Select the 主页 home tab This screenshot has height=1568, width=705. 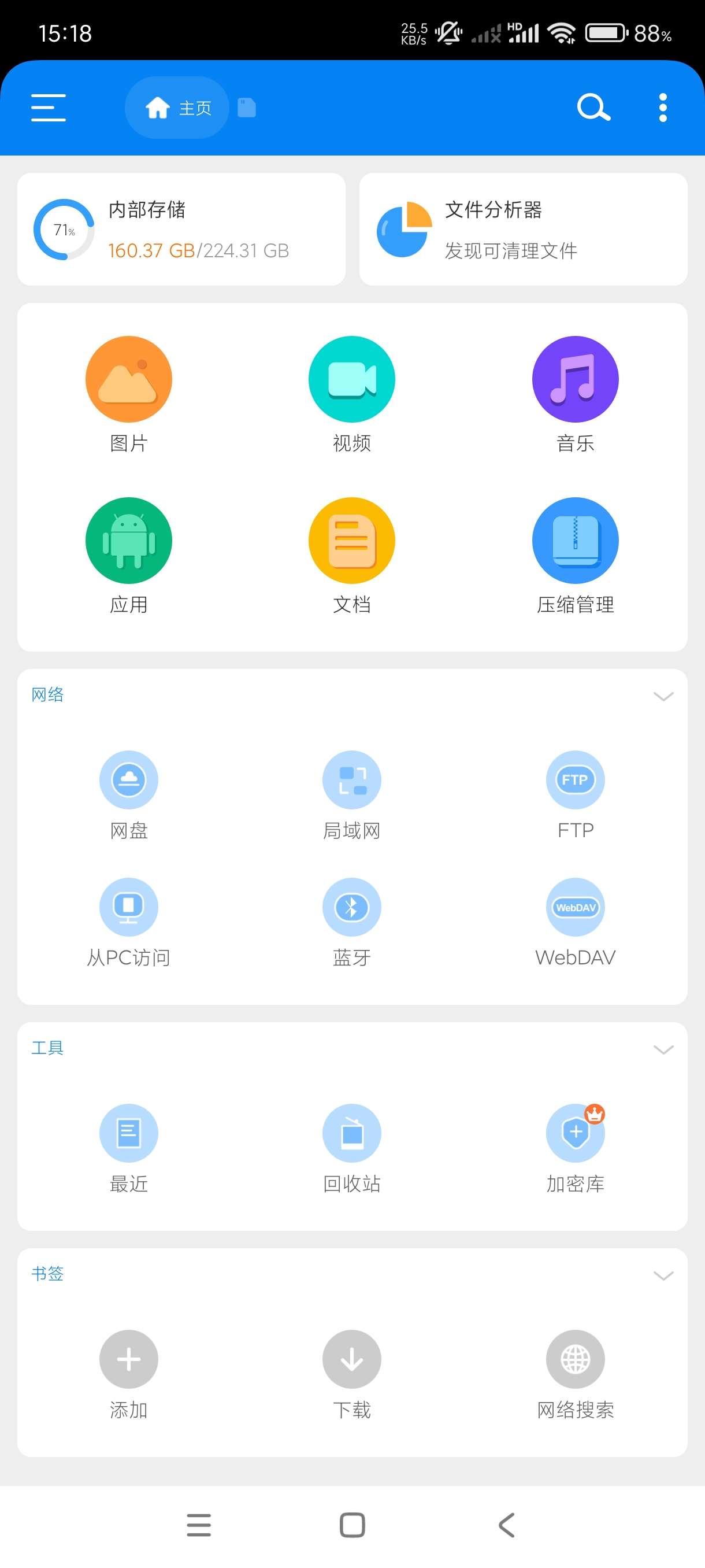coord(177,108)
